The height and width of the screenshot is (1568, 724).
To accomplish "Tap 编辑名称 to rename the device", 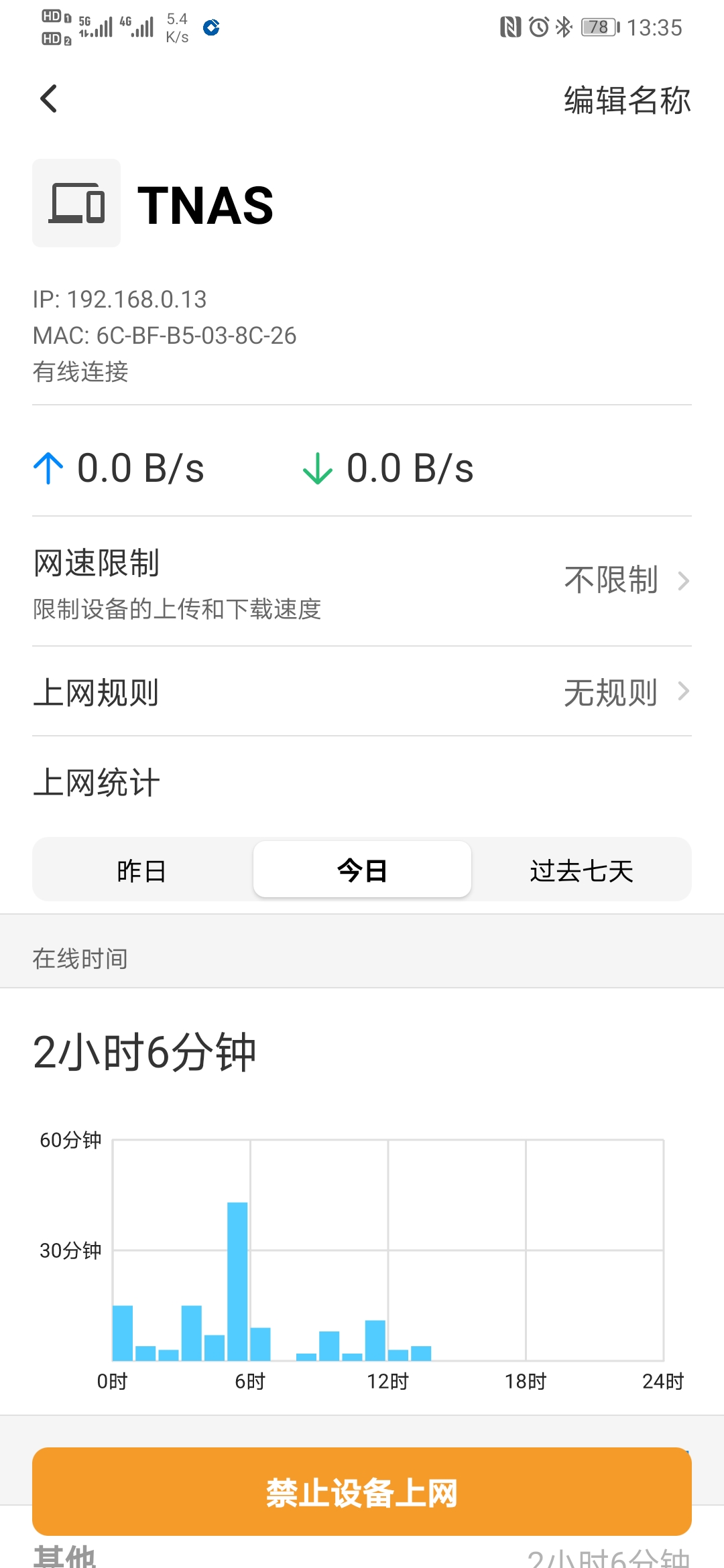I will click(627, 101).
